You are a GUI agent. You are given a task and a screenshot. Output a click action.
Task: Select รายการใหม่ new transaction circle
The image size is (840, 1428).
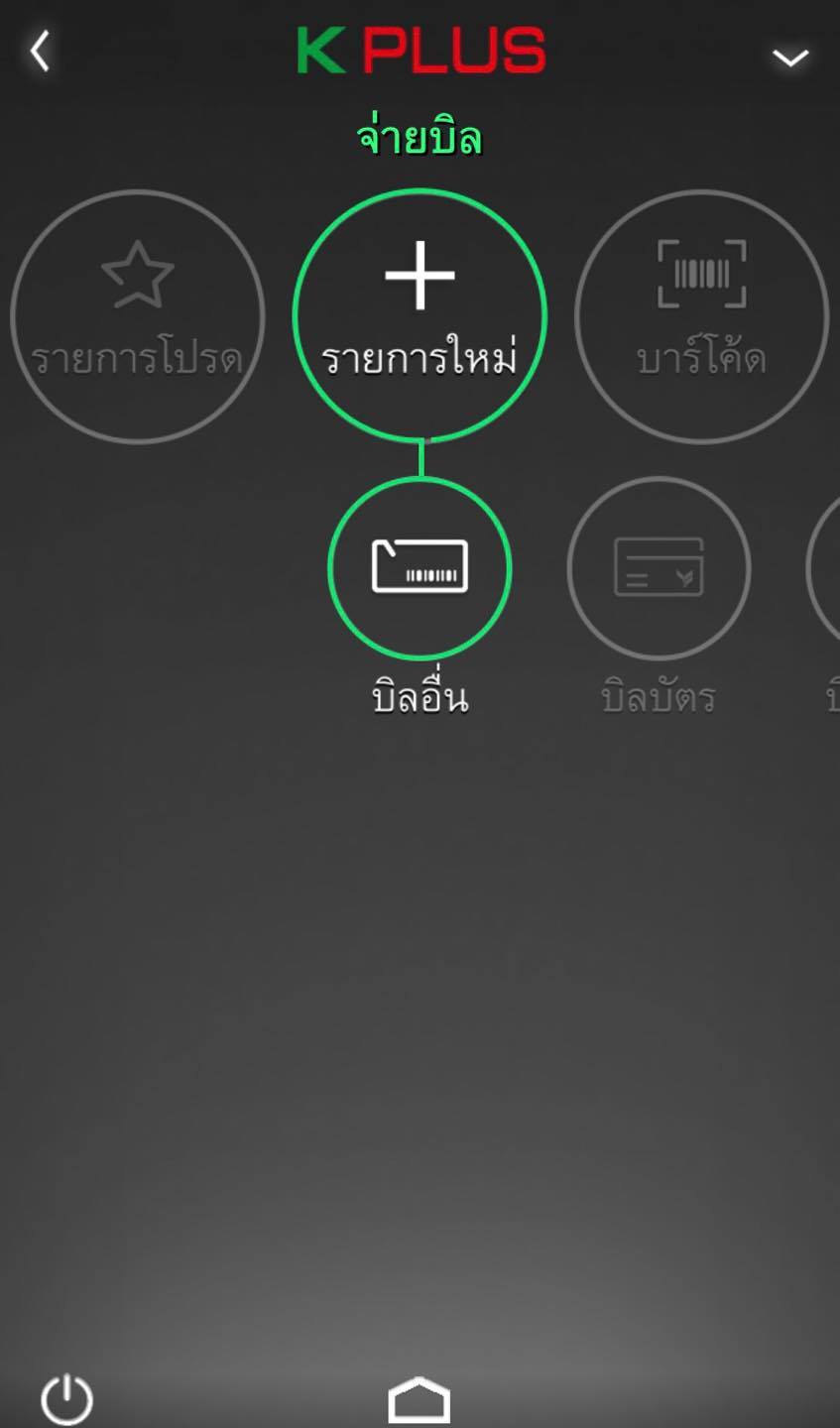(x=420, y=315)
